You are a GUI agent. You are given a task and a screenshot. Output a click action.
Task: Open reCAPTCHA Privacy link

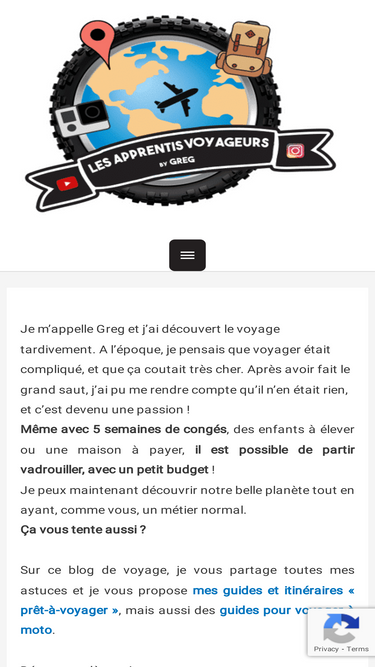[326, 649]
